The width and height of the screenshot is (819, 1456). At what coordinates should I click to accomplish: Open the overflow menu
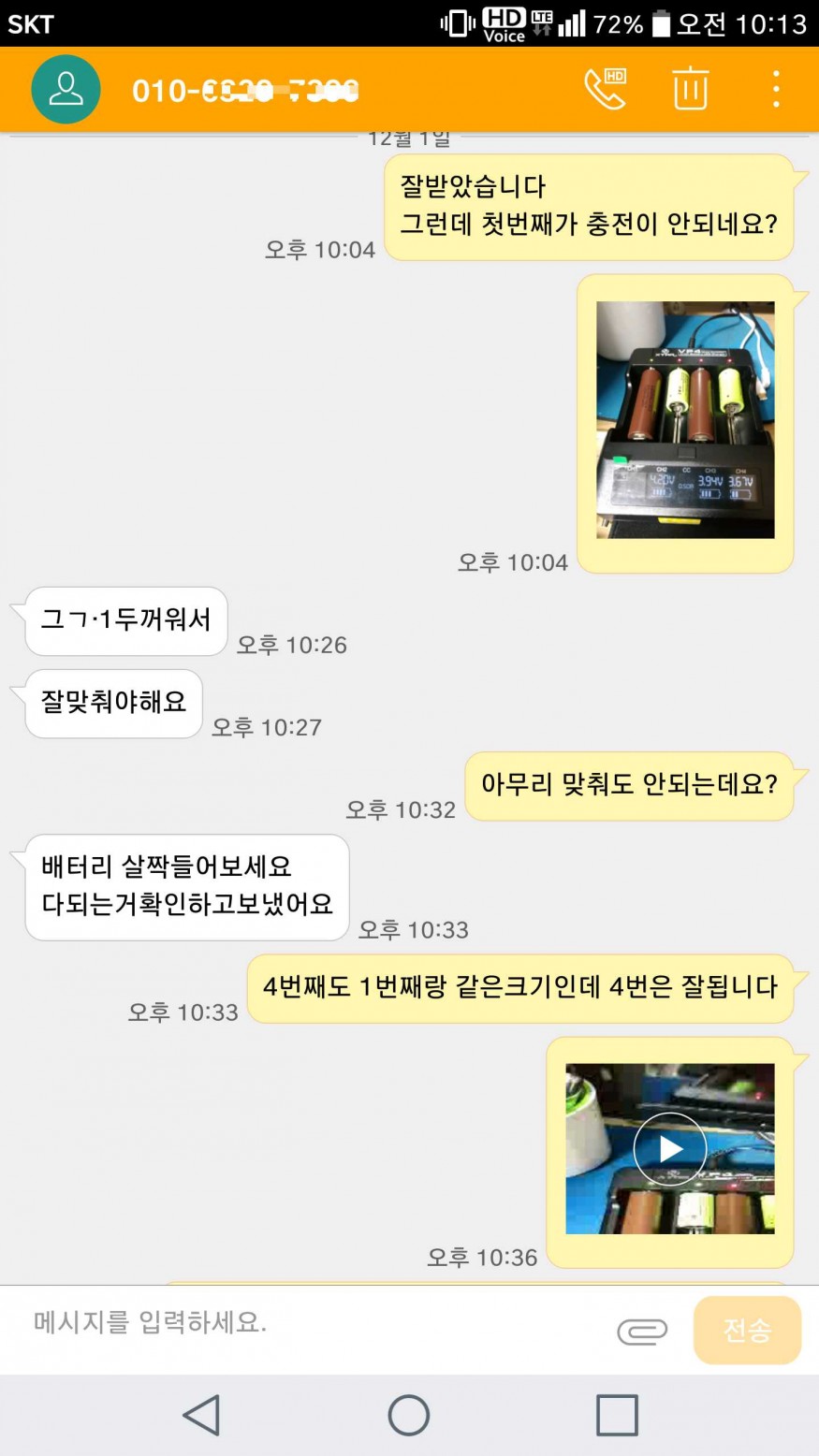click(x=775, y=89)
